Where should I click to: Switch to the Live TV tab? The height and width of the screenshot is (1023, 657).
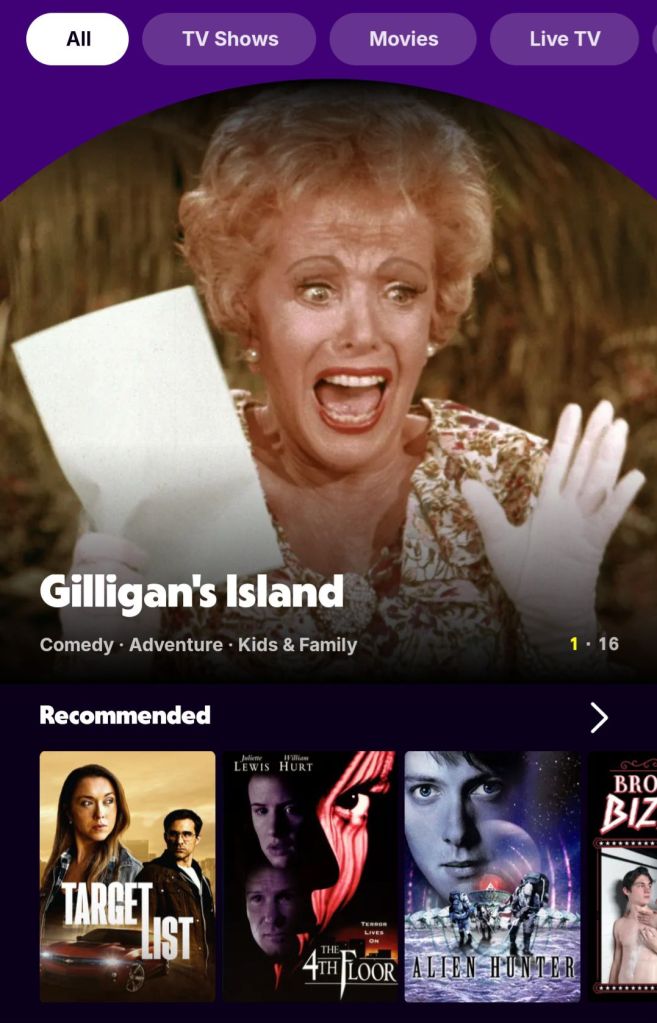point(564,39)
